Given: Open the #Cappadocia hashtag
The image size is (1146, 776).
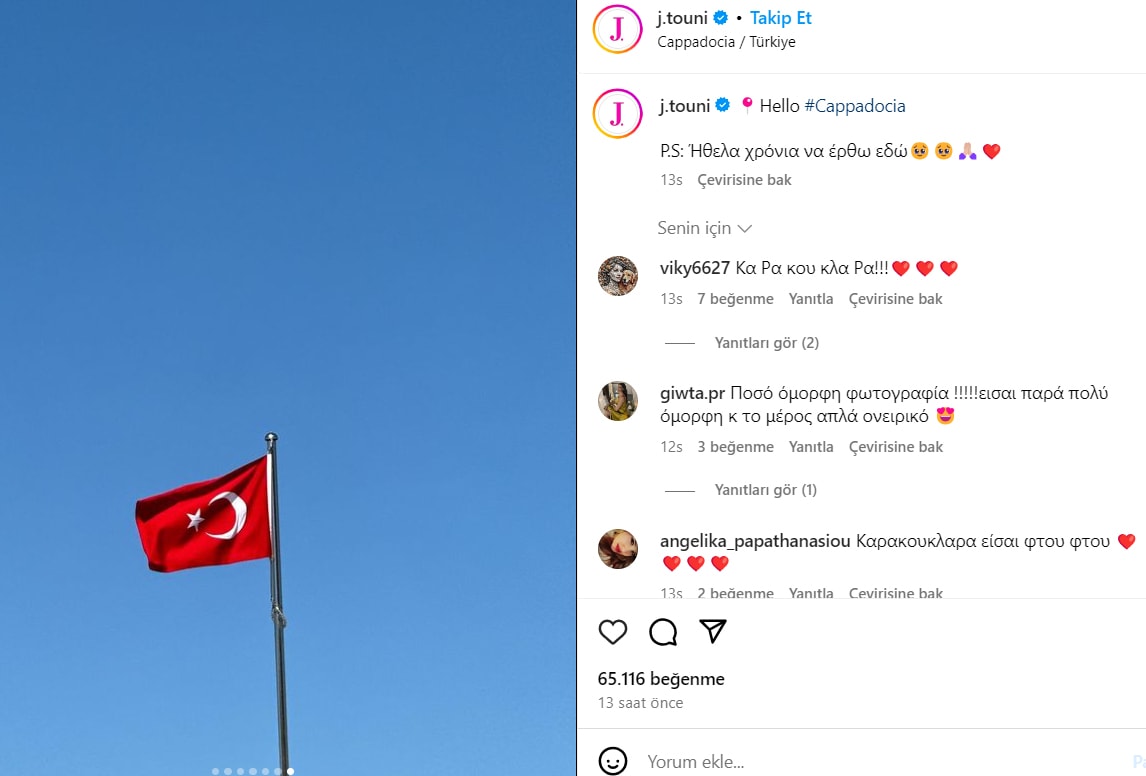Looking at the screenshot, I should [854, 106].
